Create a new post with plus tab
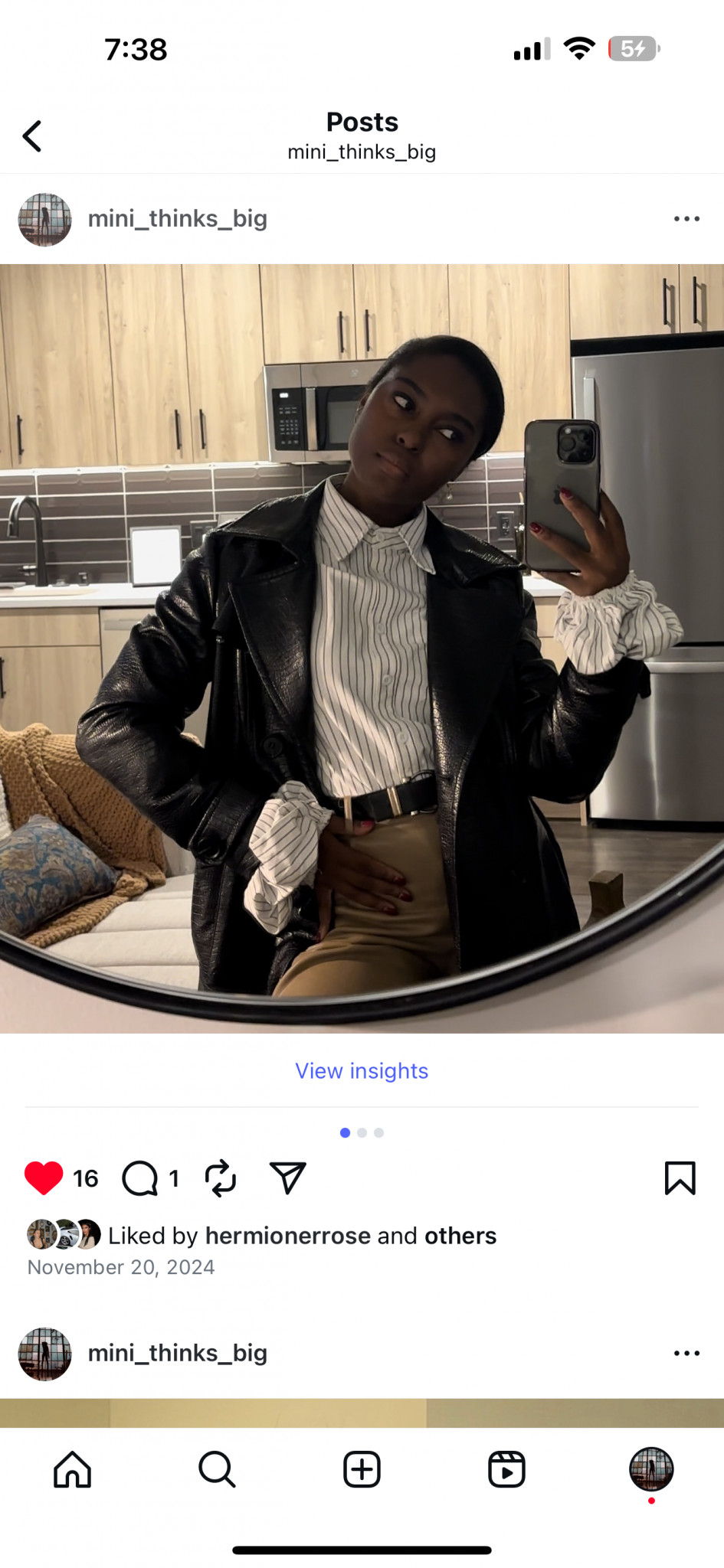The height and width of the screenshot is (1568, 724). click(362, 1469)
